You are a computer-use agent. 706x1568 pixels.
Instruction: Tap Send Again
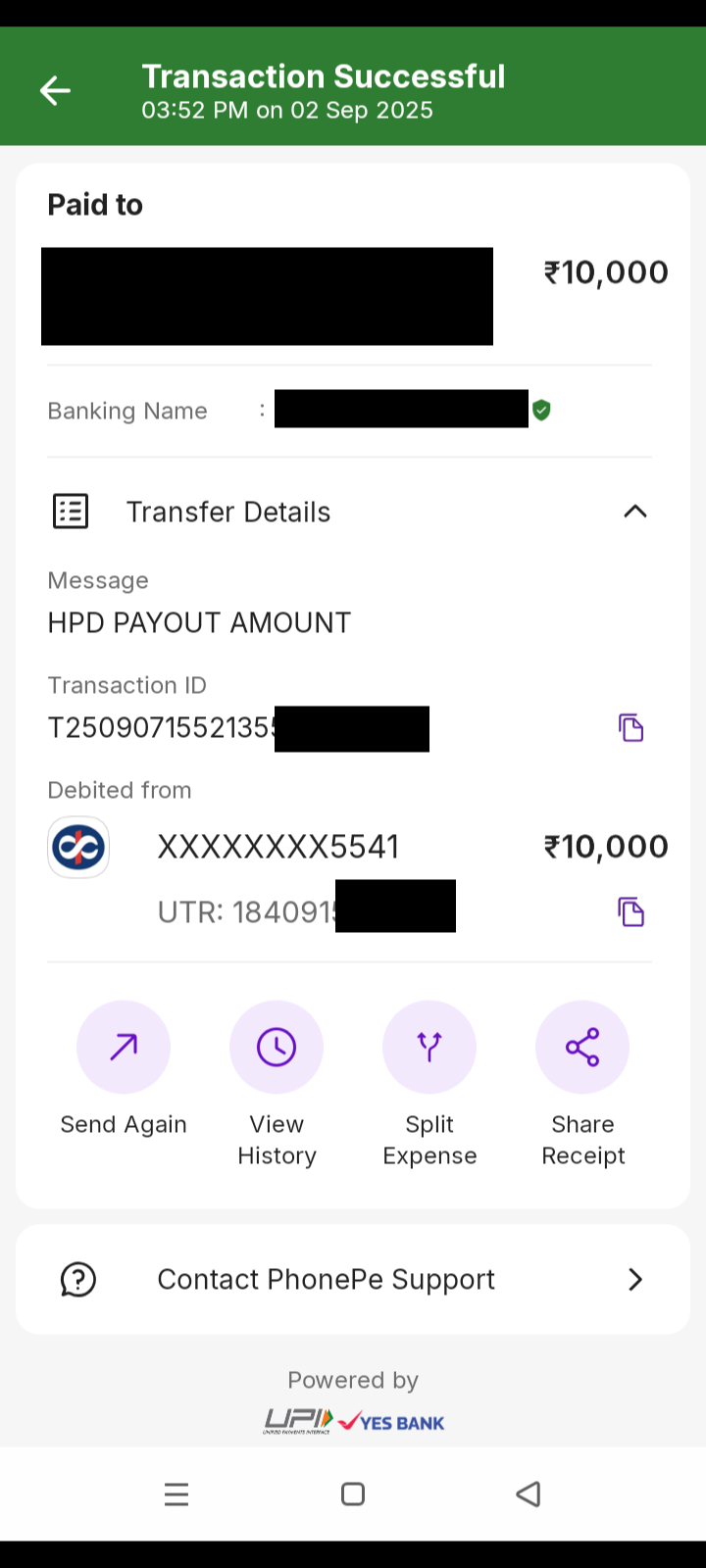(124, 1048)
